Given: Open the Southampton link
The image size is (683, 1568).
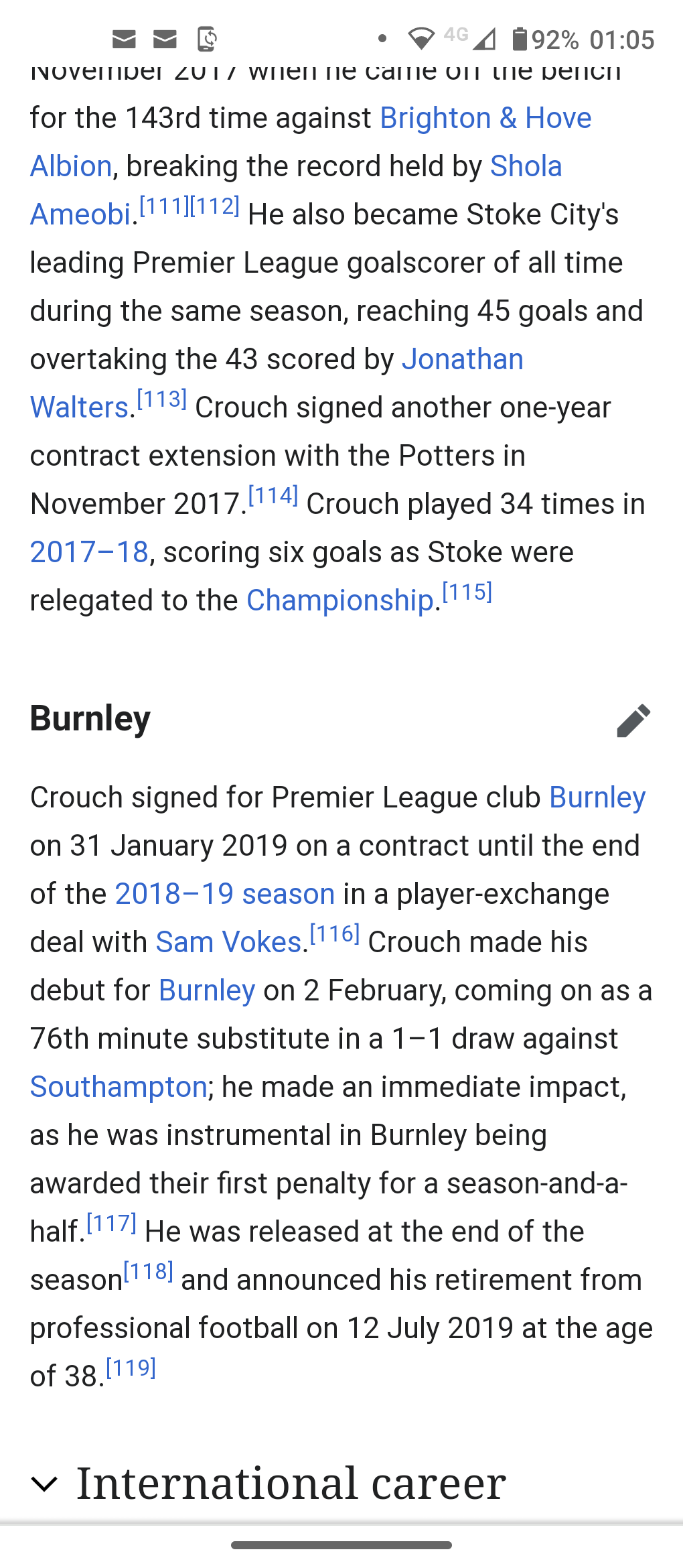Looking at the screenshot, I should coord(119,1088).
